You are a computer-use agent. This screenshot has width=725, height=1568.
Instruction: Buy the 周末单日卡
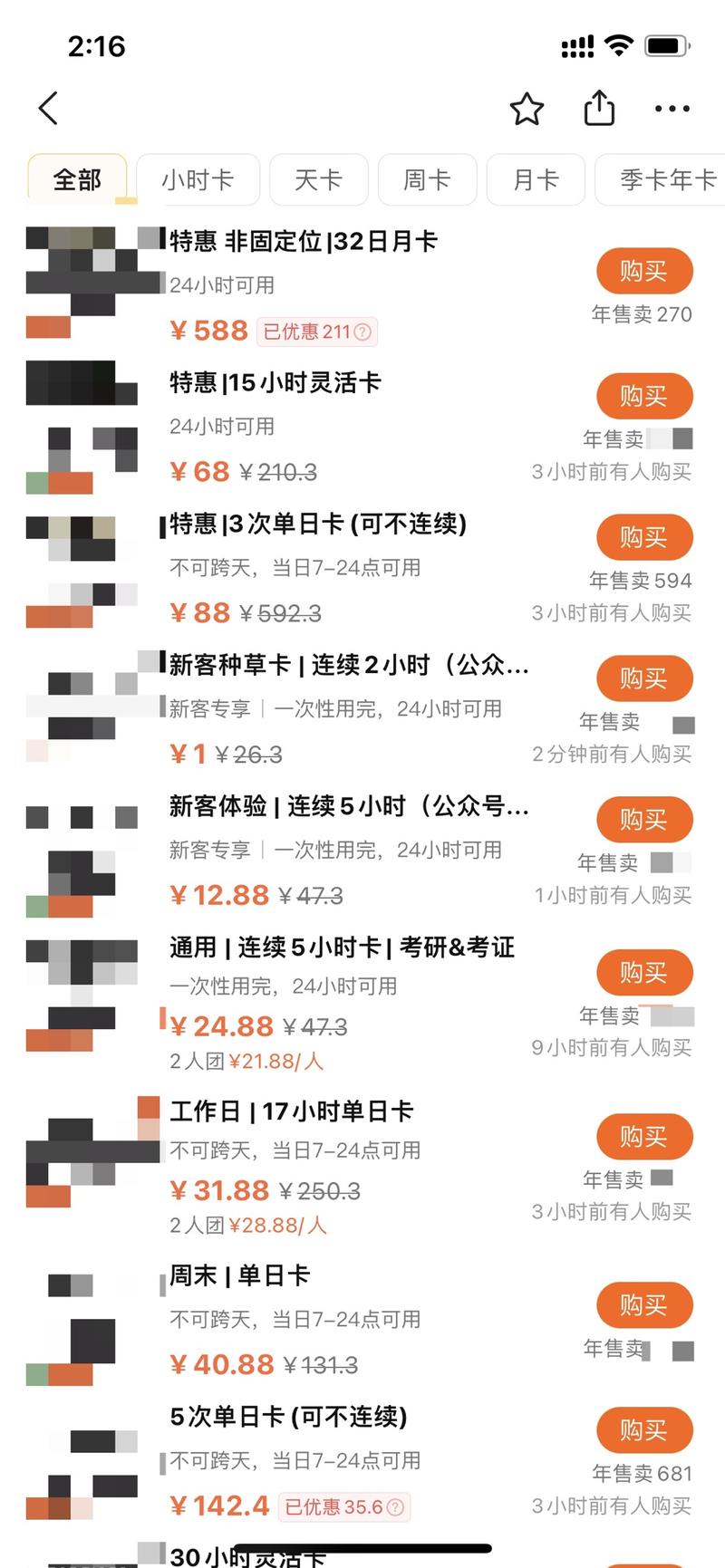(x=644, y=1305)
